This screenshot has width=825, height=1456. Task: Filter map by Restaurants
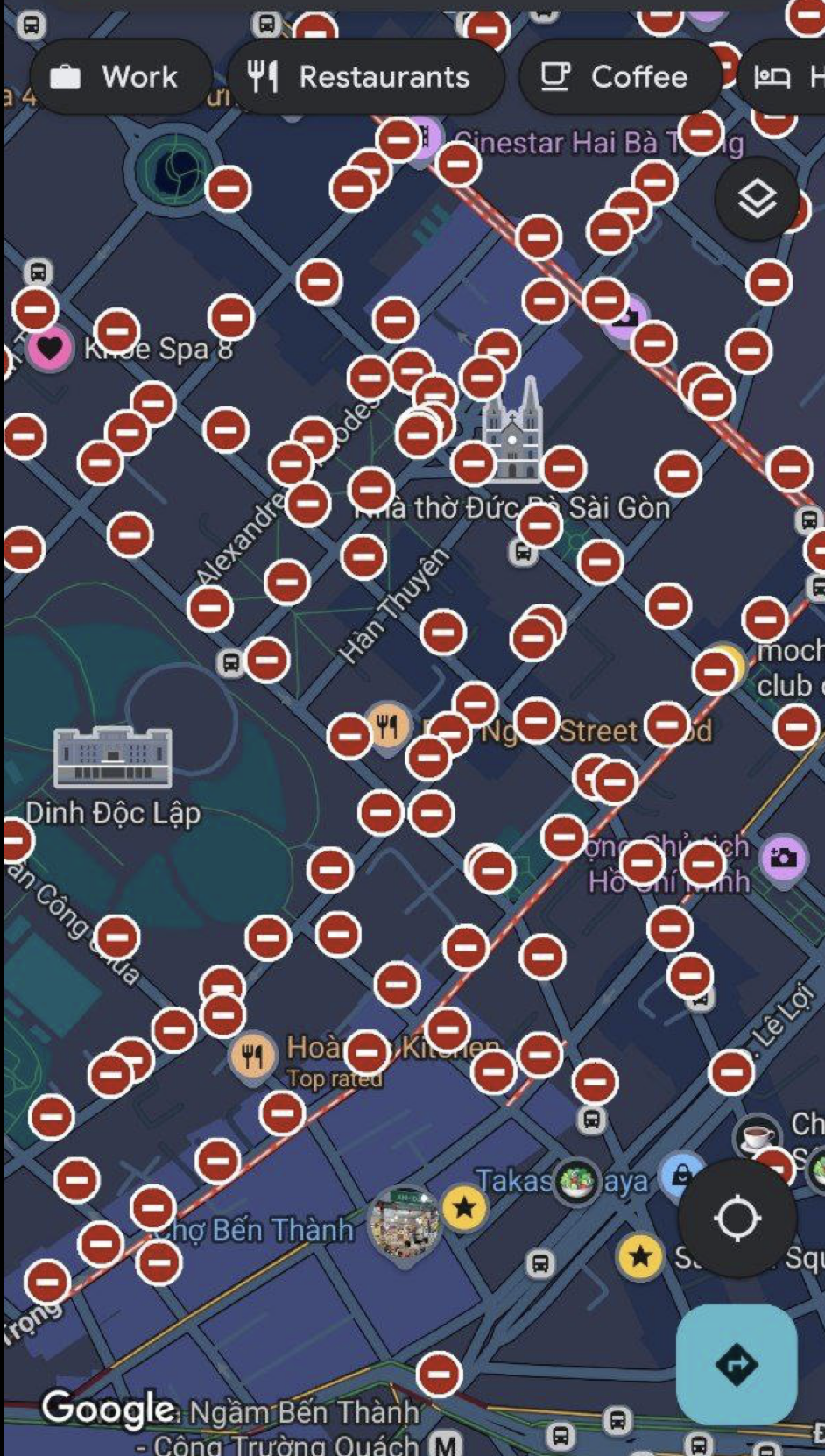coord(364,77)
